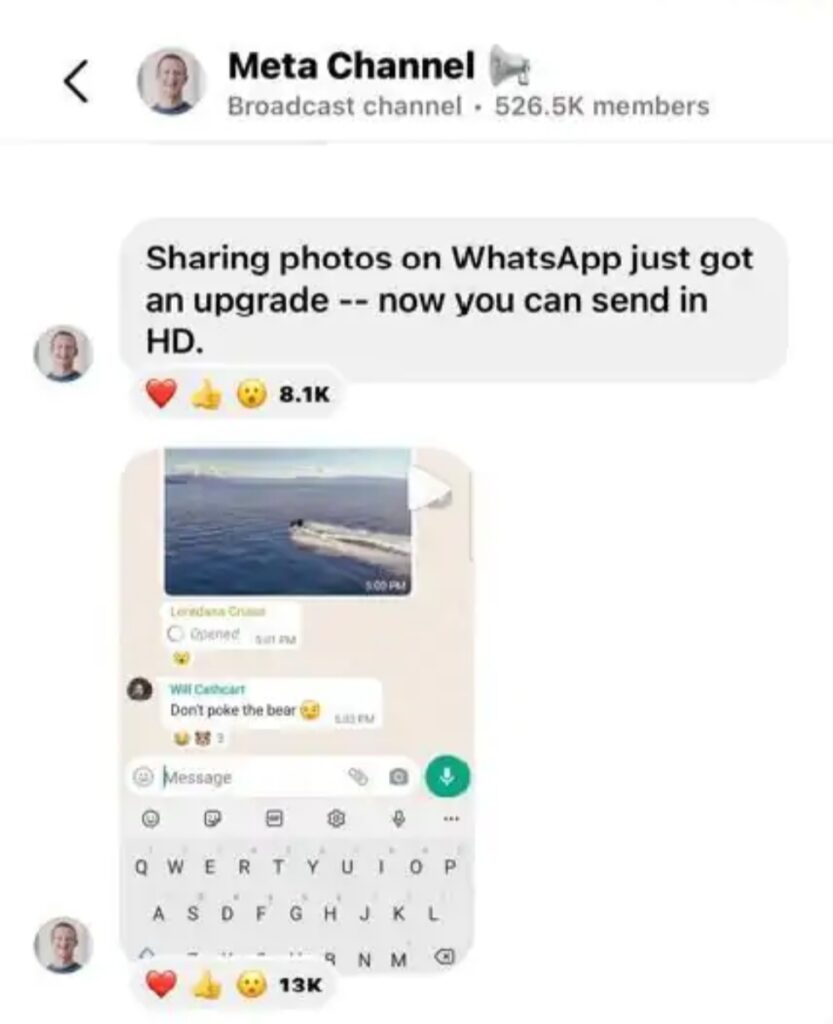Open reactions with 8.1K count
The width and height of the screenshot is (833, 1024).
(236, 396)
